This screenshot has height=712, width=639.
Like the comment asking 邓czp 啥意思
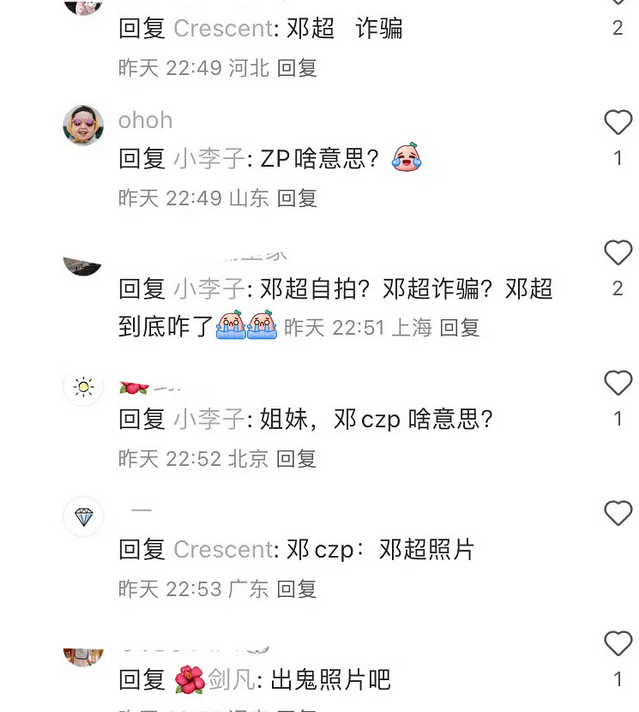[618, 383]
